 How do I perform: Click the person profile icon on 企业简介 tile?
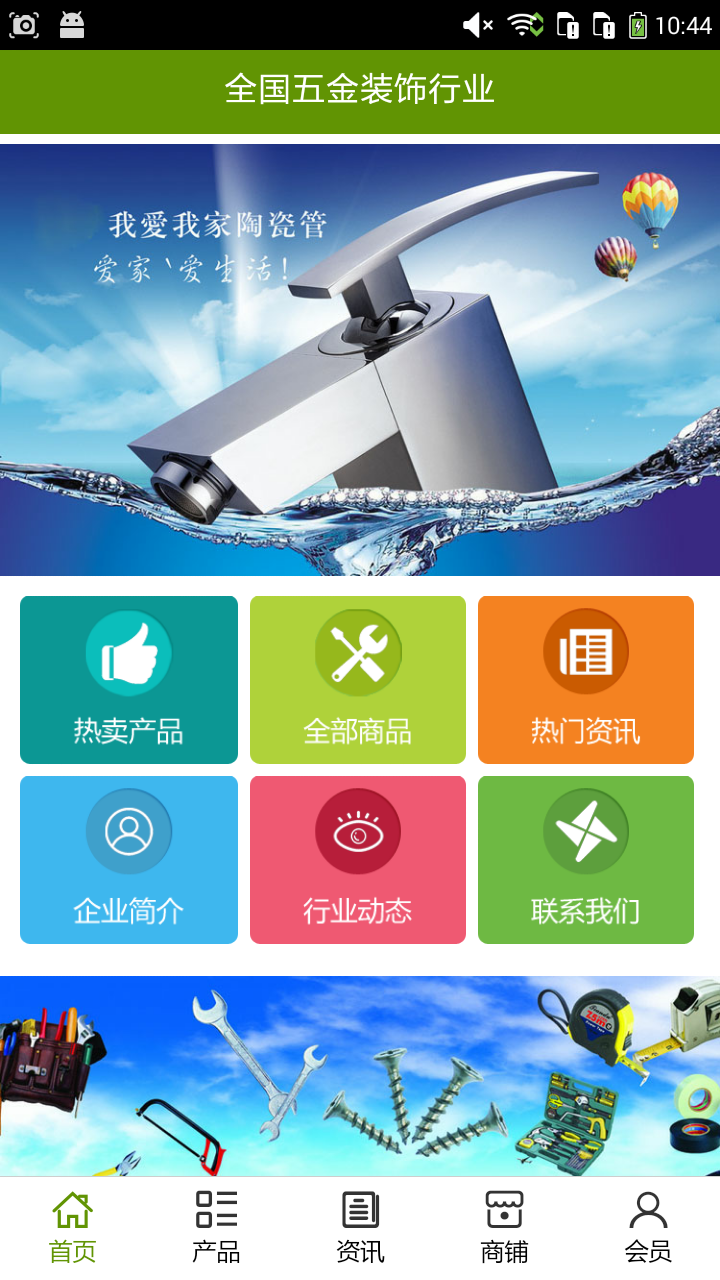click(128, 830)
